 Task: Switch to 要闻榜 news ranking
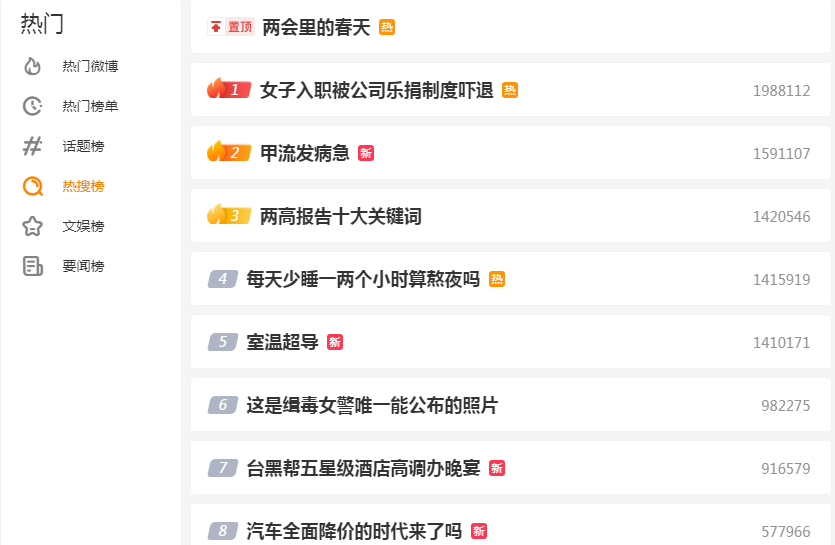pos(83,266)
